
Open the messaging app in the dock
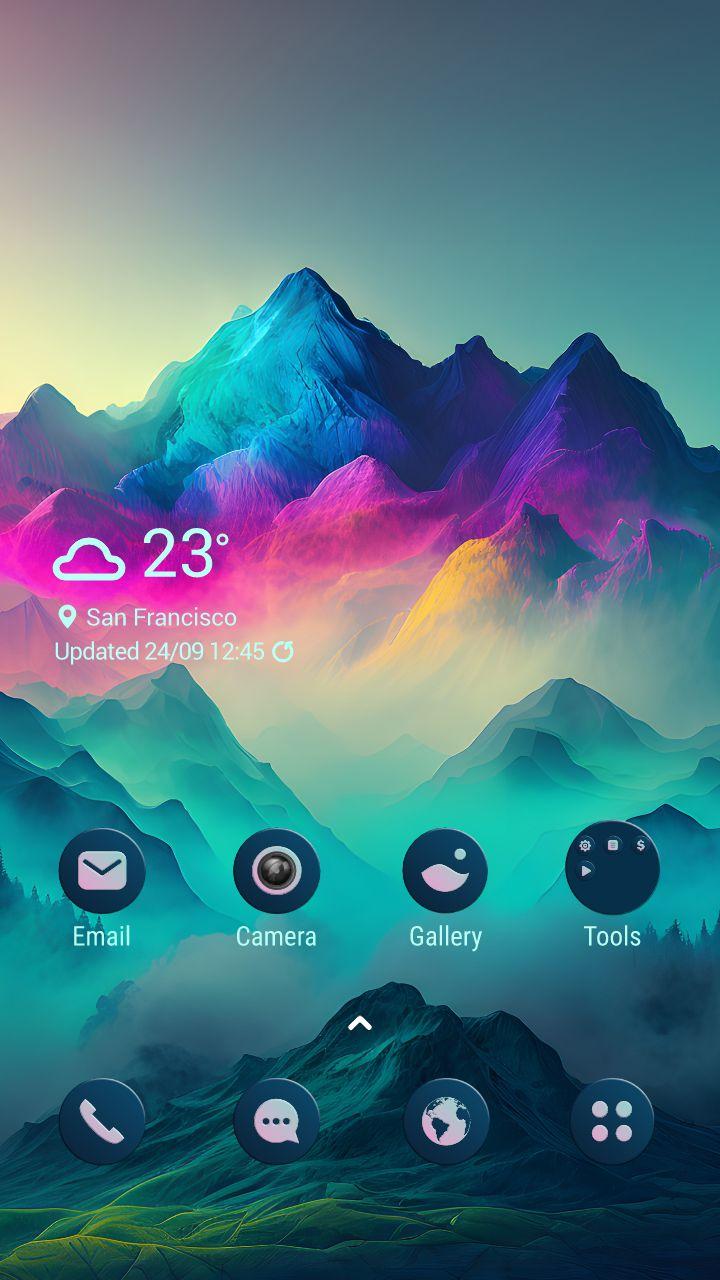[x=276, y=1121]
